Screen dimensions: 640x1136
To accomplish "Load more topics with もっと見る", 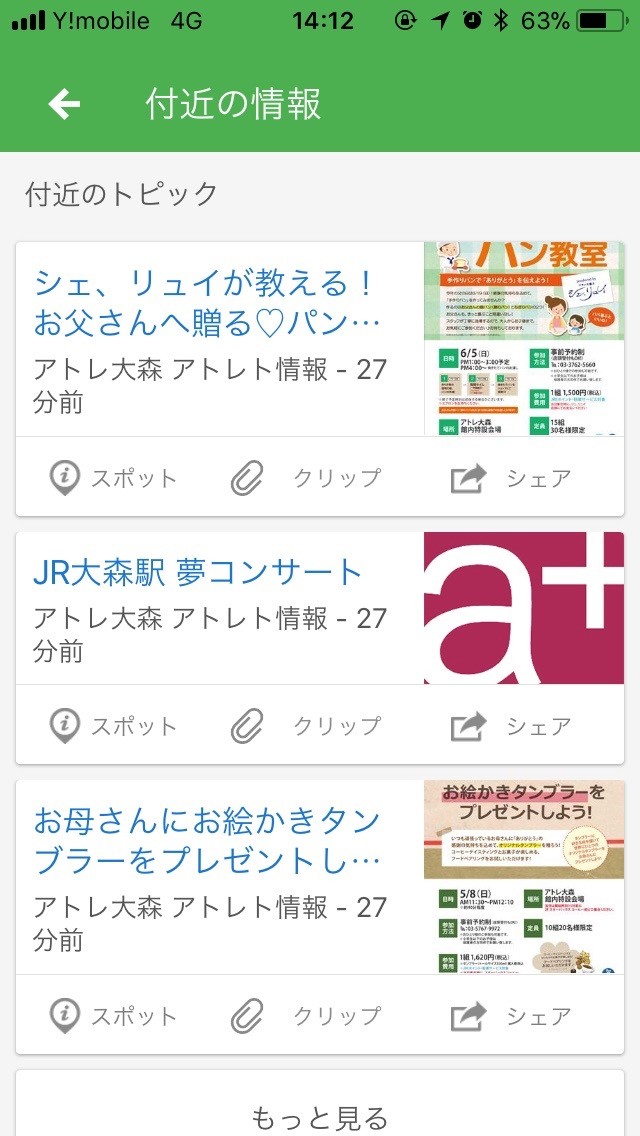I will point(320,1116).
